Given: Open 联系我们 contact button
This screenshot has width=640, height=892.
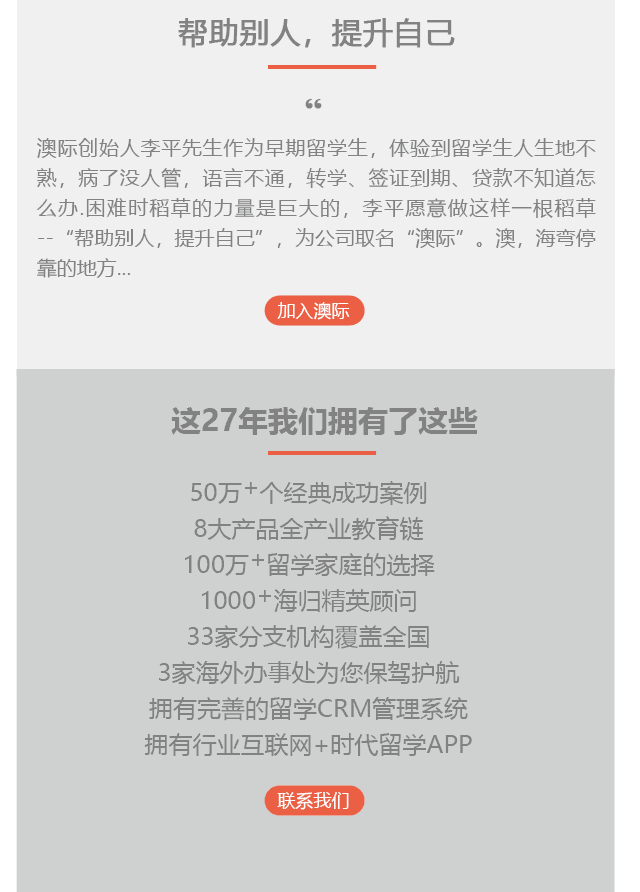Looking at the screenshot, I should pyautogui.click(x=314, y=801).
